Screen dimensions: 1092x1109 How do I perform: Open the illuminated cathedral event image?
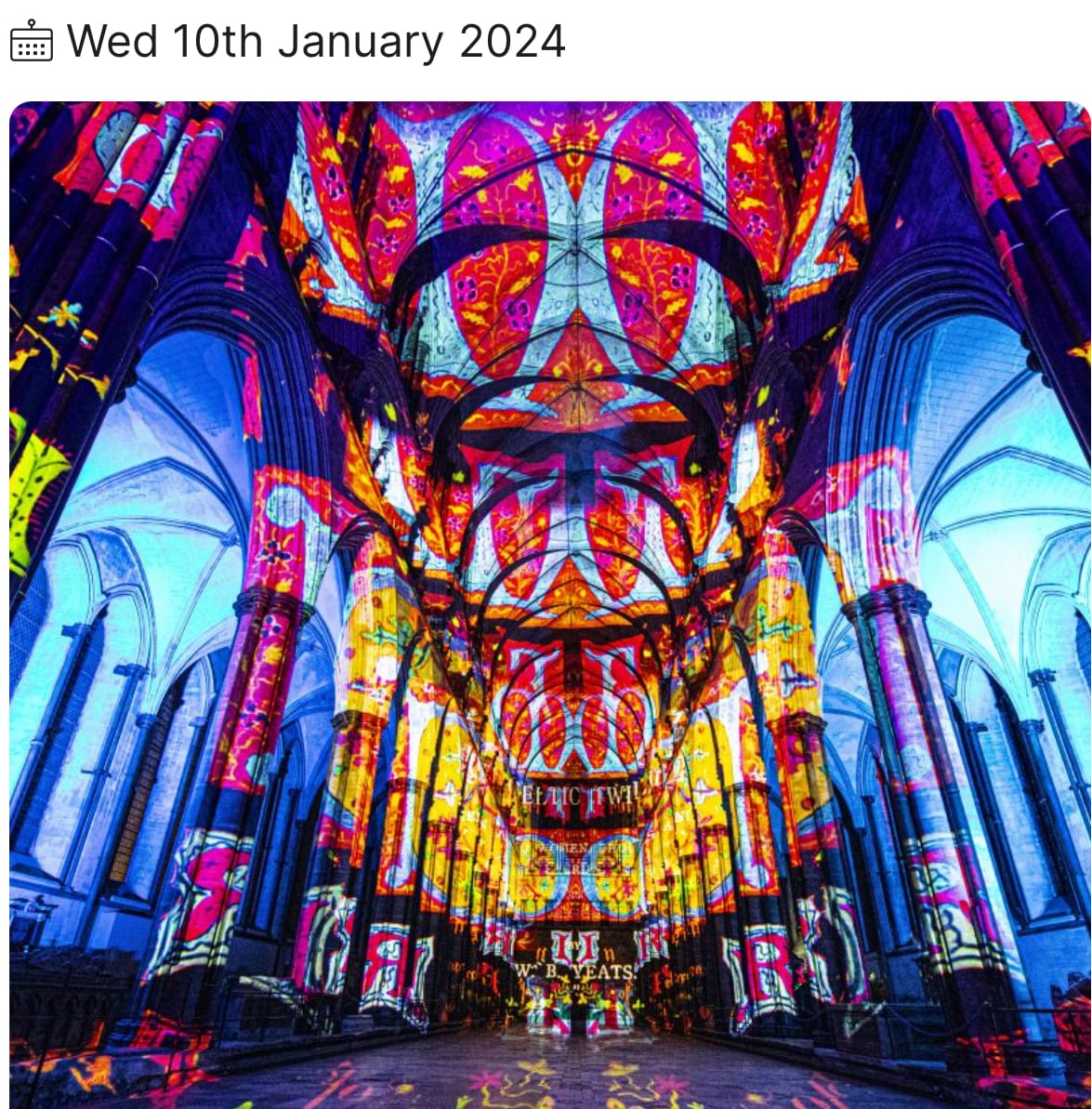(x=548, y=604)
